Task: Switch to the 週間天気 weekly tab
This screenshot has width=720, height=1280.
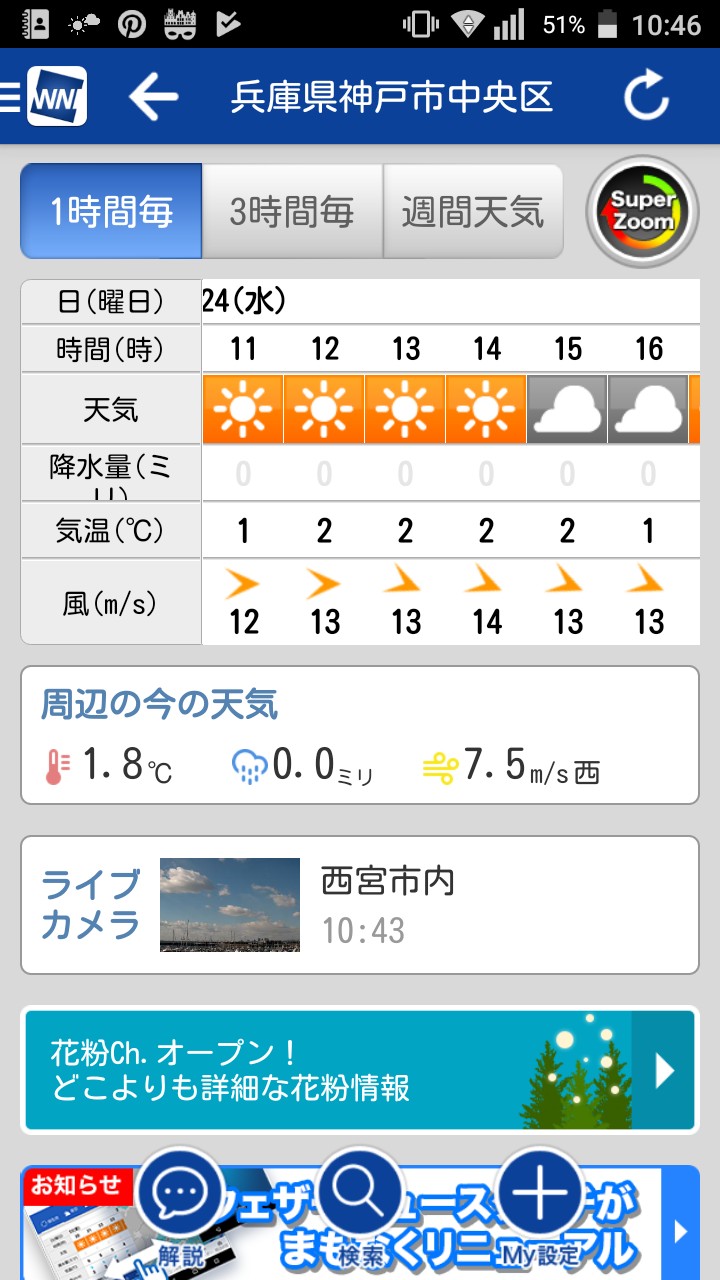Action: tap(473, 212)
